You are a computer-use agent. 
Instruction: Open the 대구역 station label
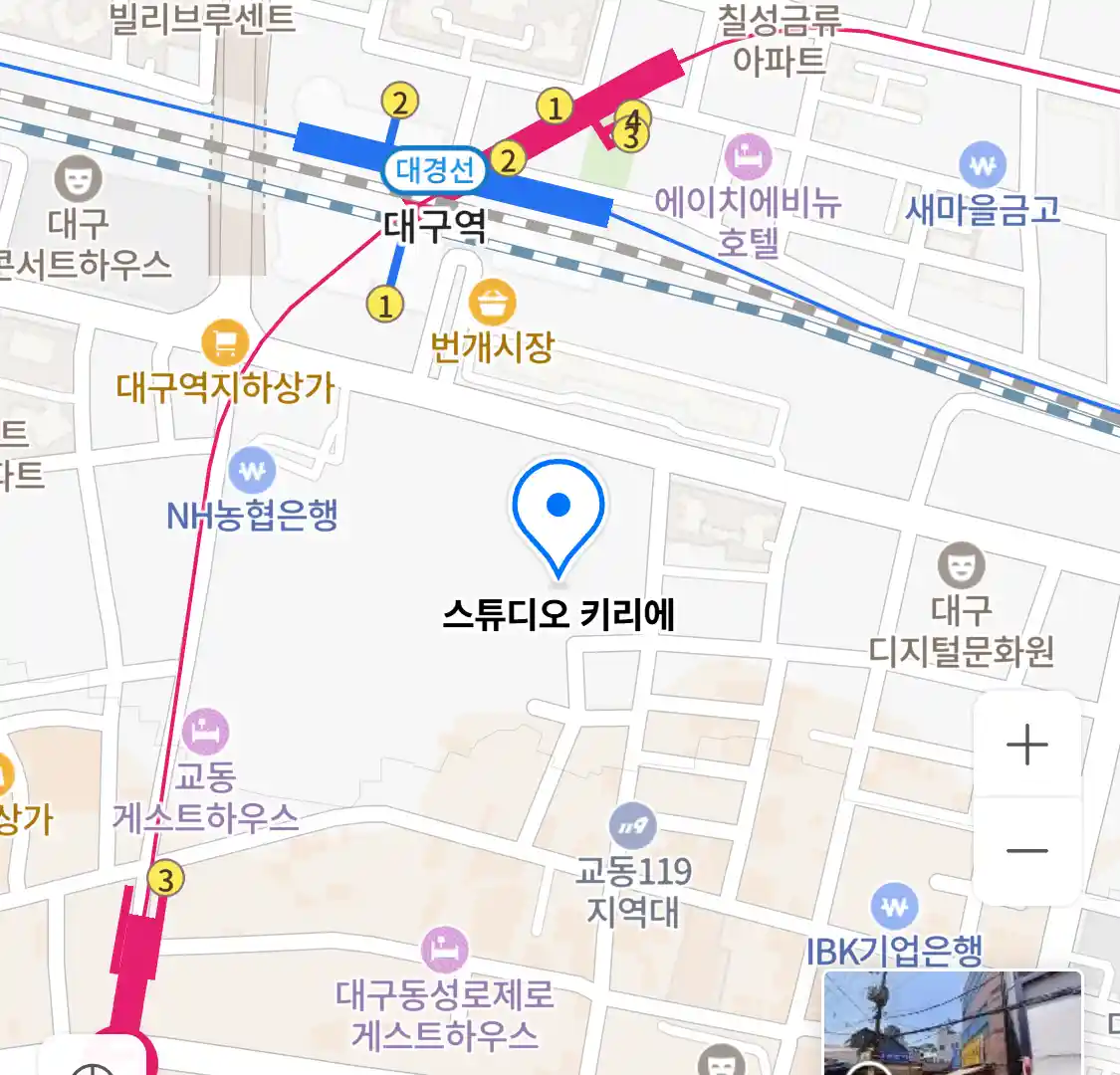point(435,227)
